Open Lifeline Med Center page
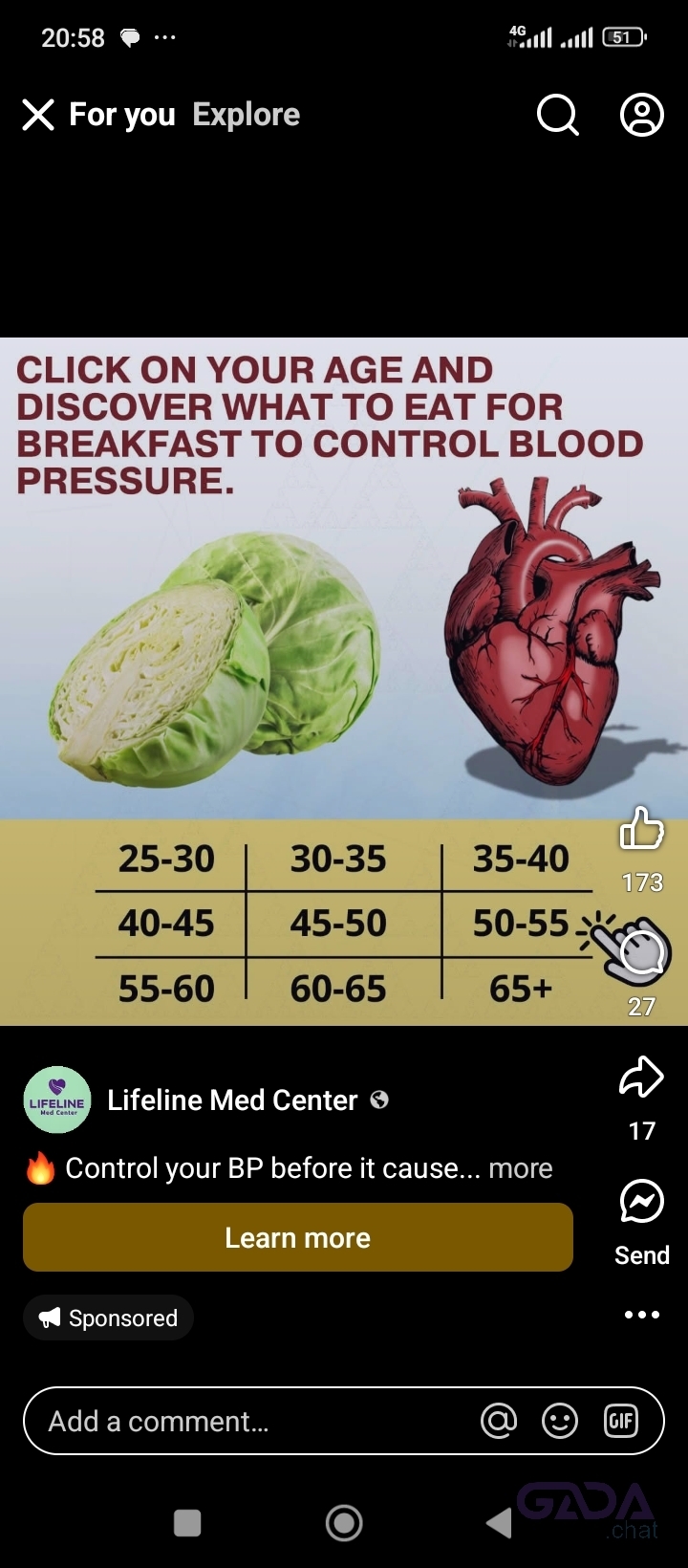Image resolution: width=688 pixels, height=1568 pixels. coord(232,1100)
